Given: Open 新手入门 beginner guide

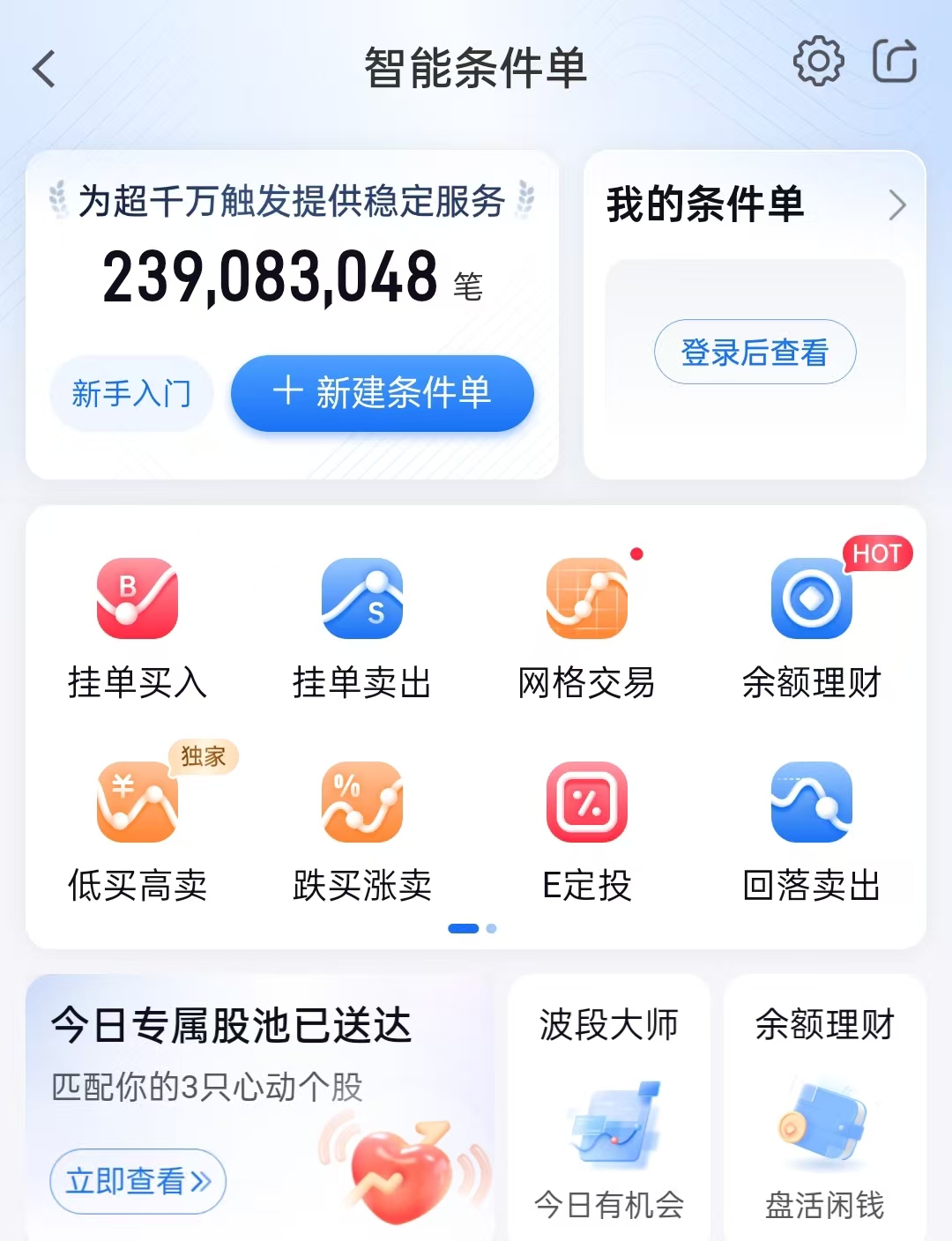Looking at the screenshot, I should (x=131, y=393).
